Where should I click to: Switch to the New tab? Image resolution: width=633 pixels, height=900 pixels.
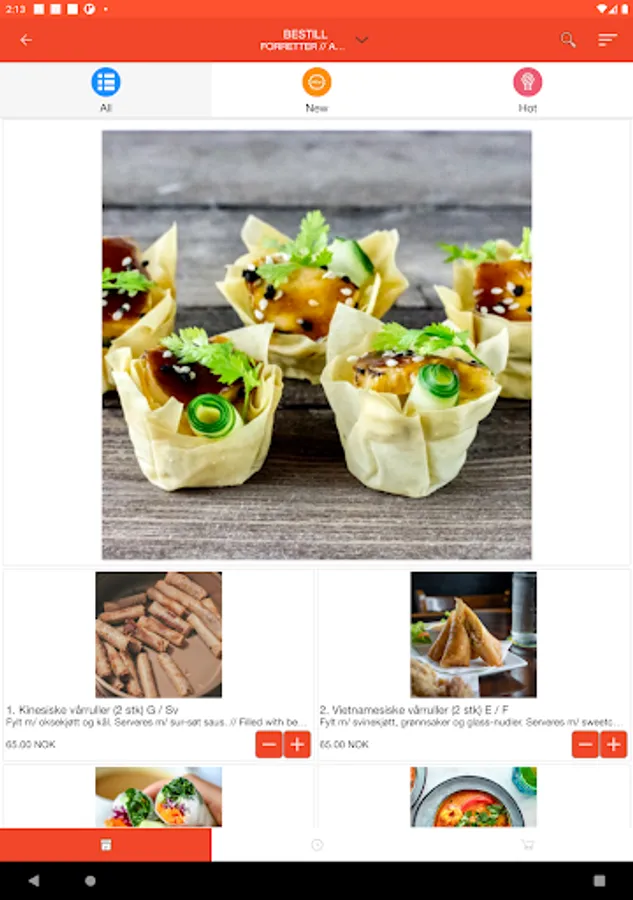point(316,90)
